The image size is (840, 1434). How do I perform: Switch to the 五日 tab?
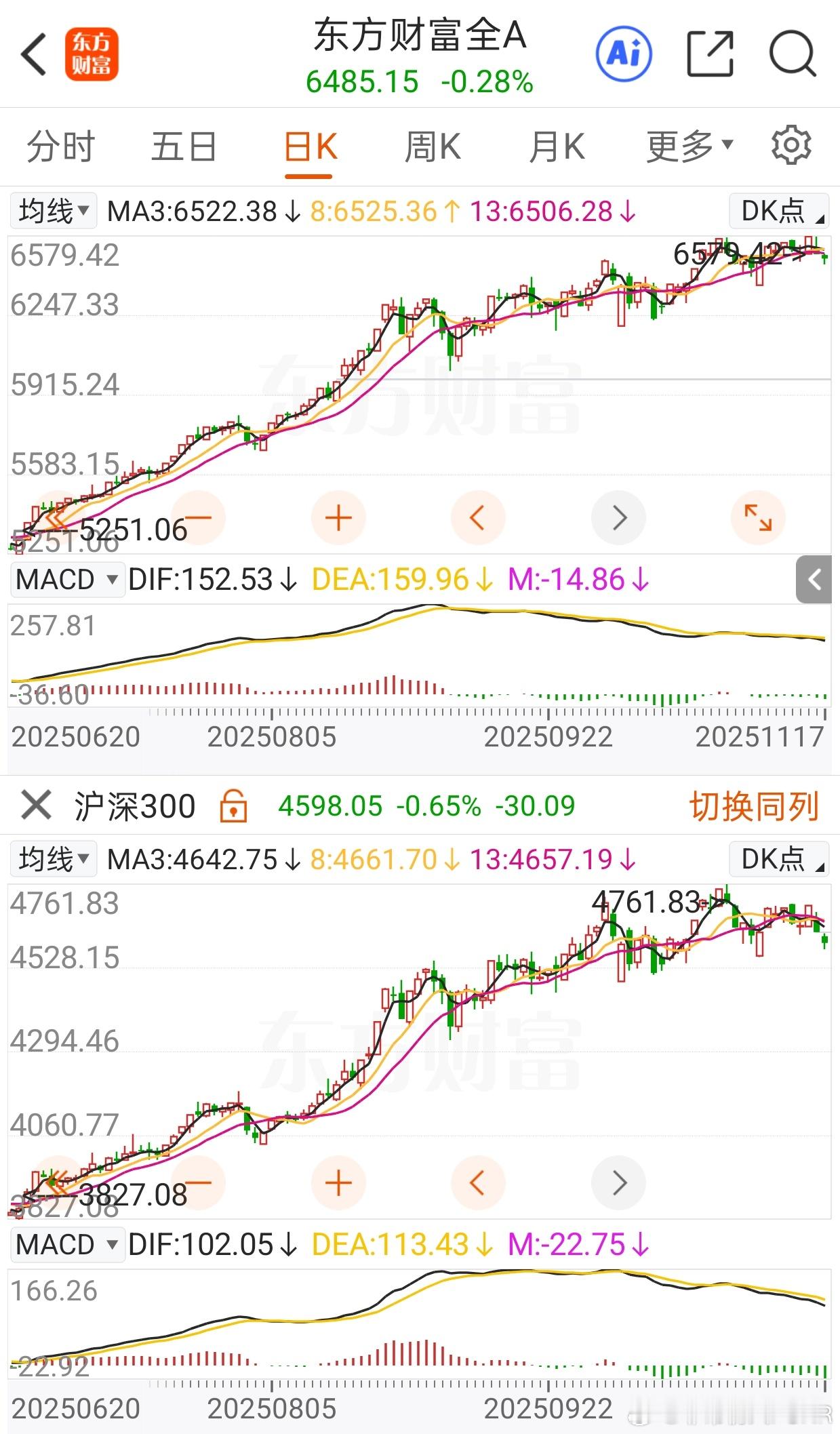(x=184, y=147)
